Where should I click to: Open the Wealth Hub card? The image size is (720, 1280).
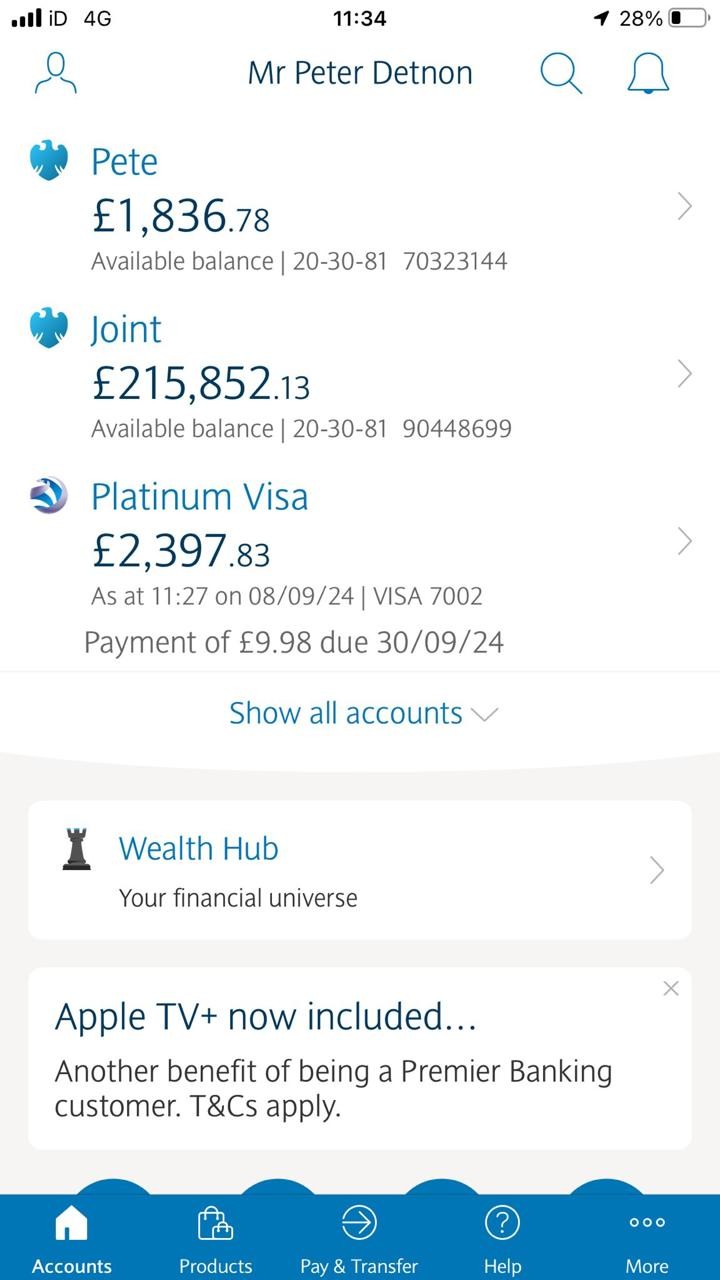point(360,870)
